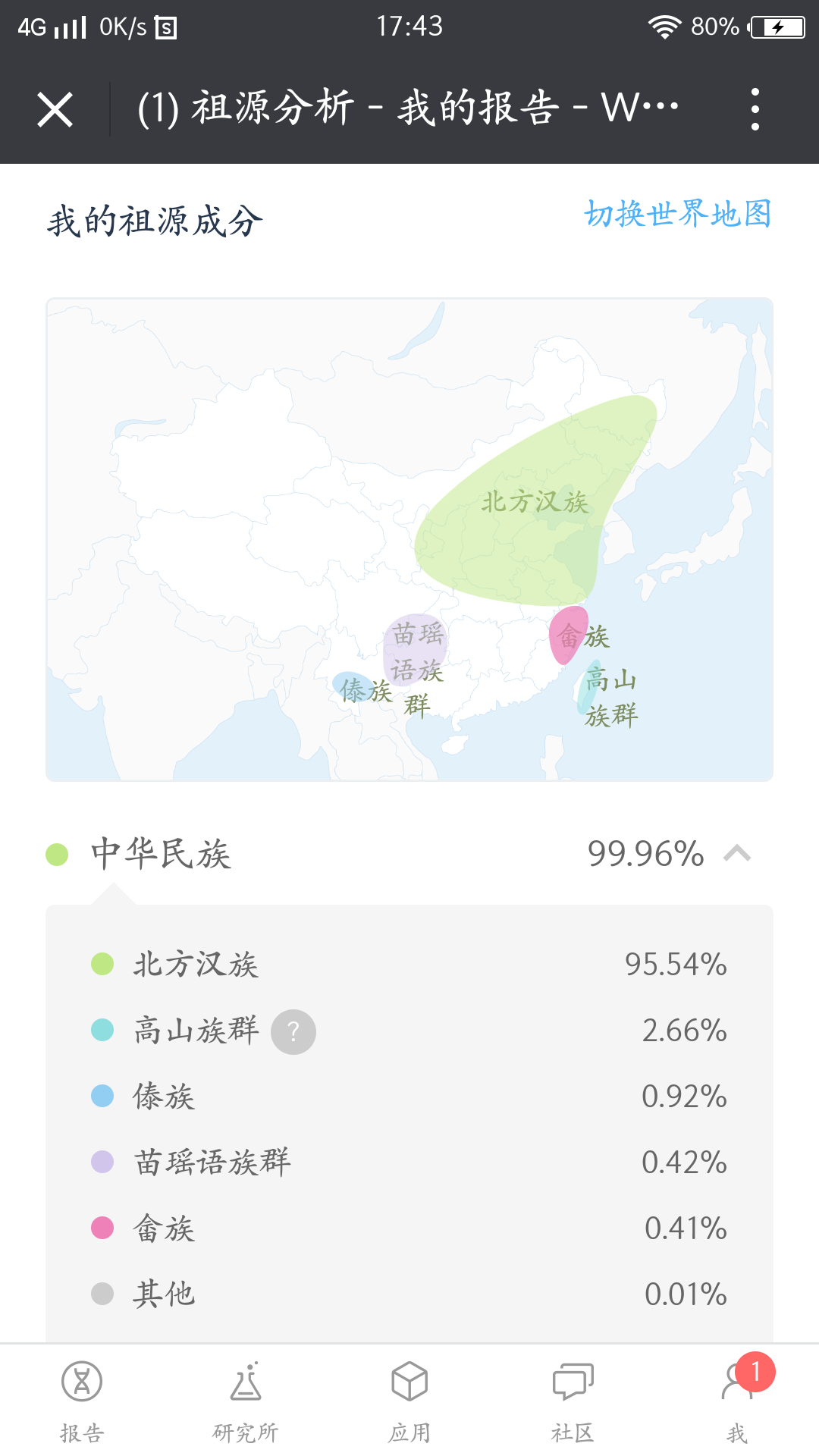
Task: Tap the ancestry map of China
Action: pyautogui.click(x=409, y=539)
